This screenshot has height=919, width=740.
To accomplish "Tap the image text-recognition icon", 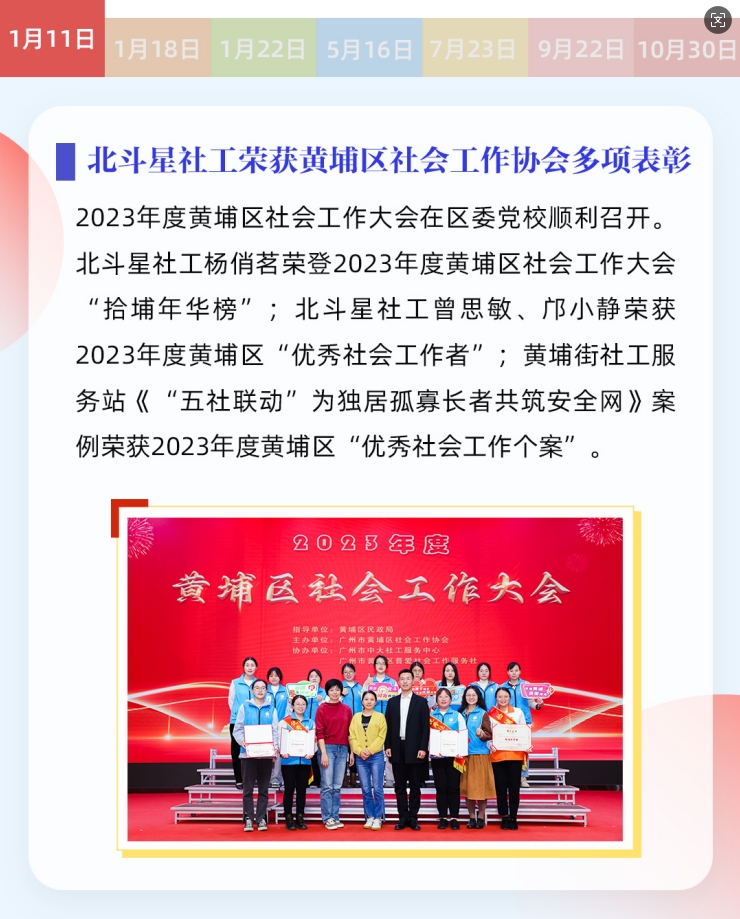I will coord(718,20).
